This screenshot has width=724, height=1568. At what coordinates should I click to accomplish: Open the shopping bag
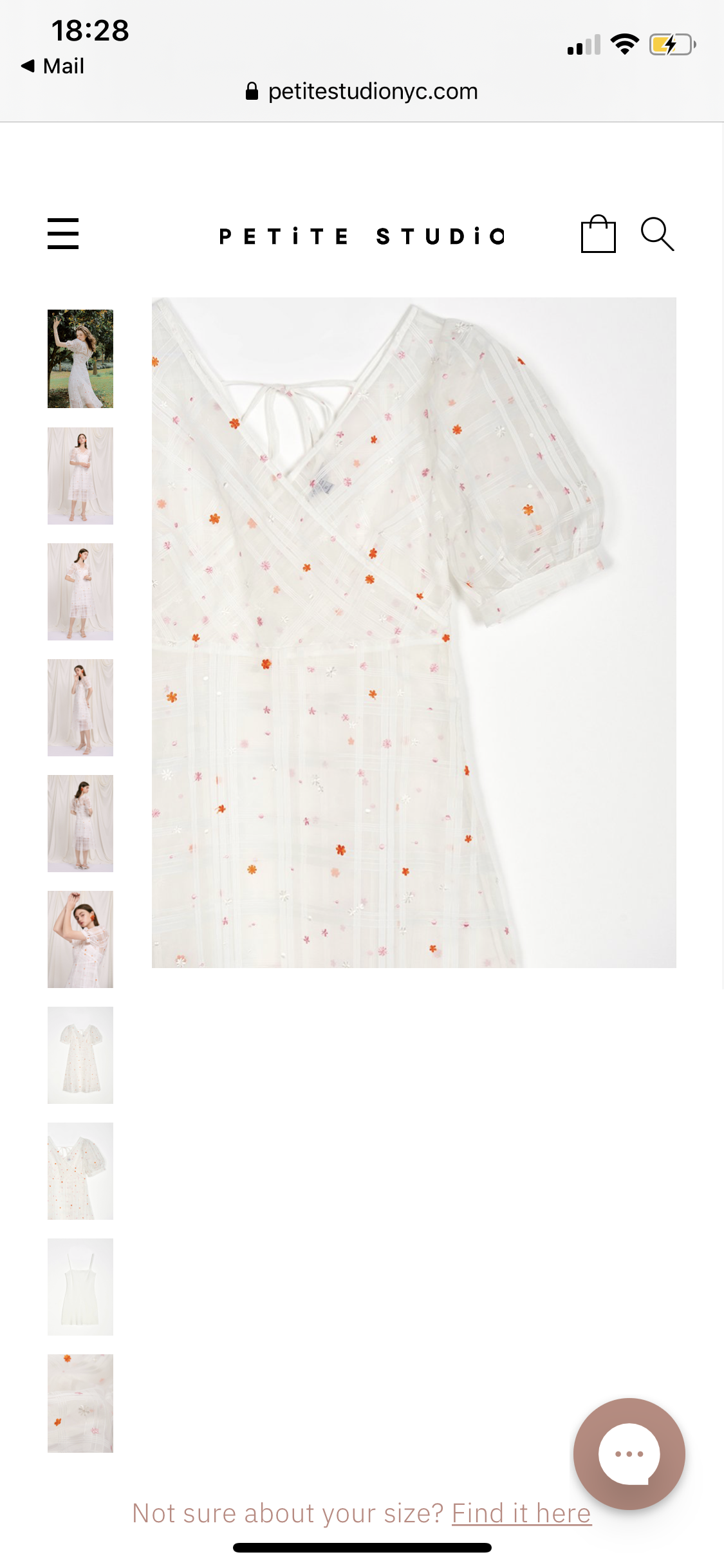(598, 234)
